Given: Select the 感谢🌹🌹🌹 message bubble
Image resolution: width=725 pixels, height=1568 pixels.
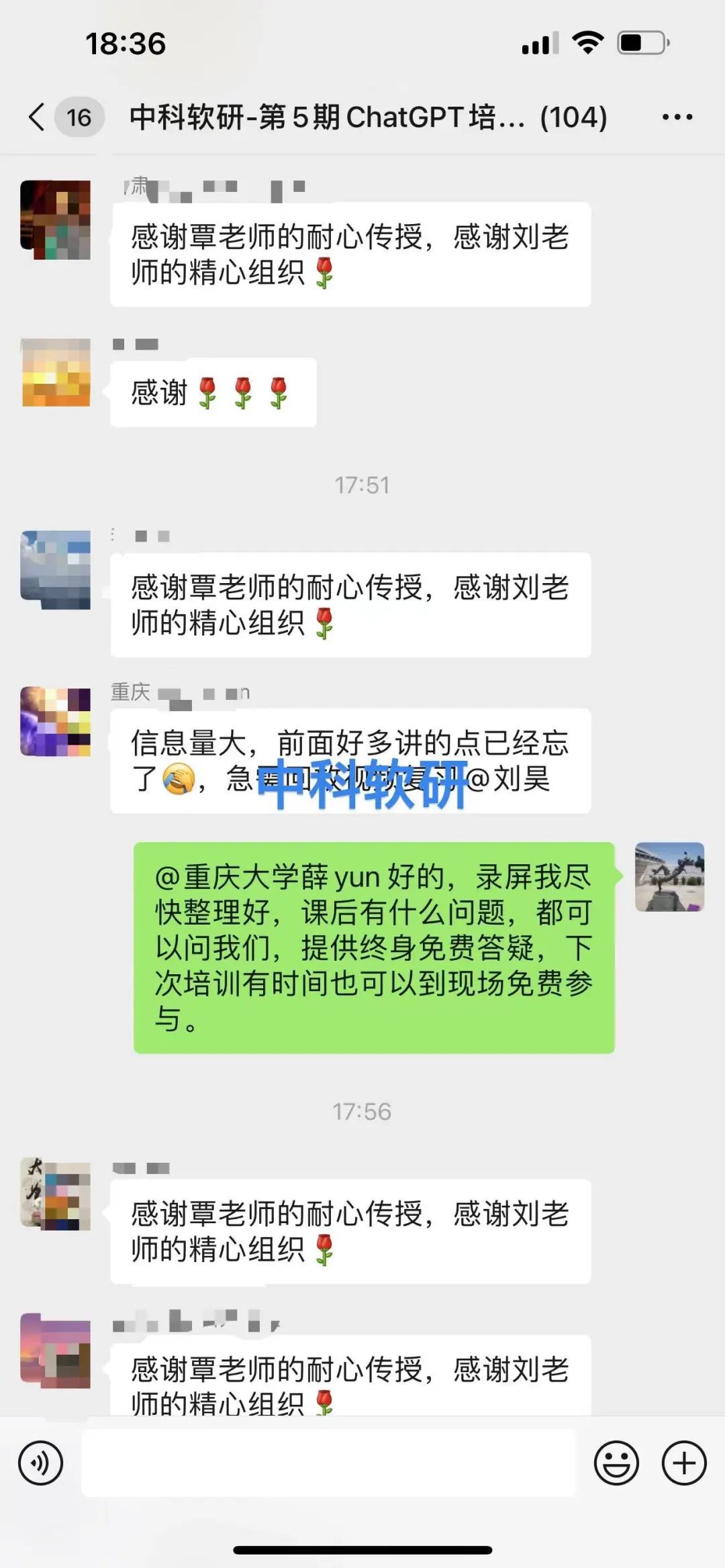Looking at the screenshot, I should pyautogui.click(x=213, y=393).
